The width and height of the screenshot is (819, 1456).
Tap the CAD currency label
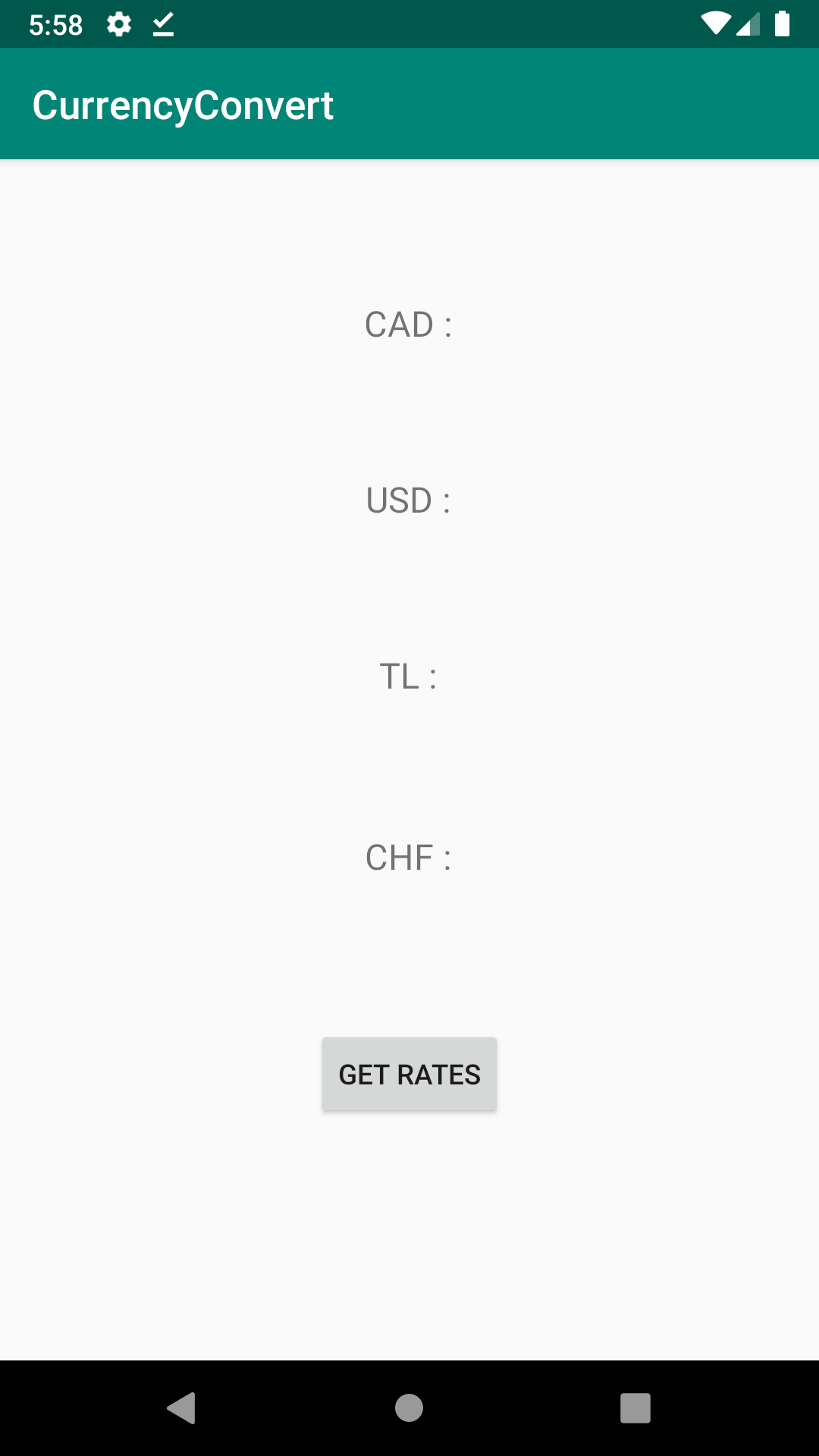pos(408,325)
